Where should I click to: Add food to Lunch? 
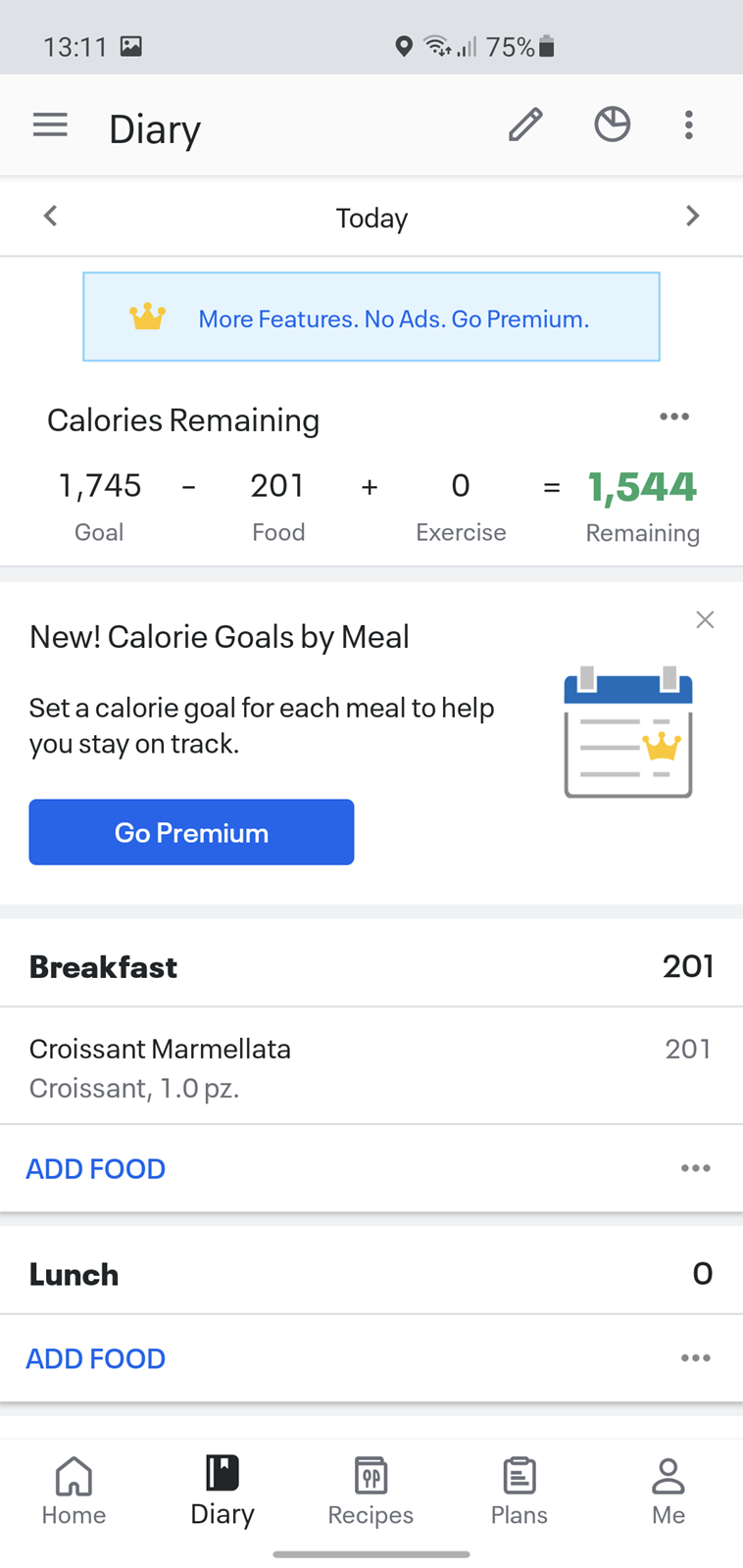click(96, 1358)
